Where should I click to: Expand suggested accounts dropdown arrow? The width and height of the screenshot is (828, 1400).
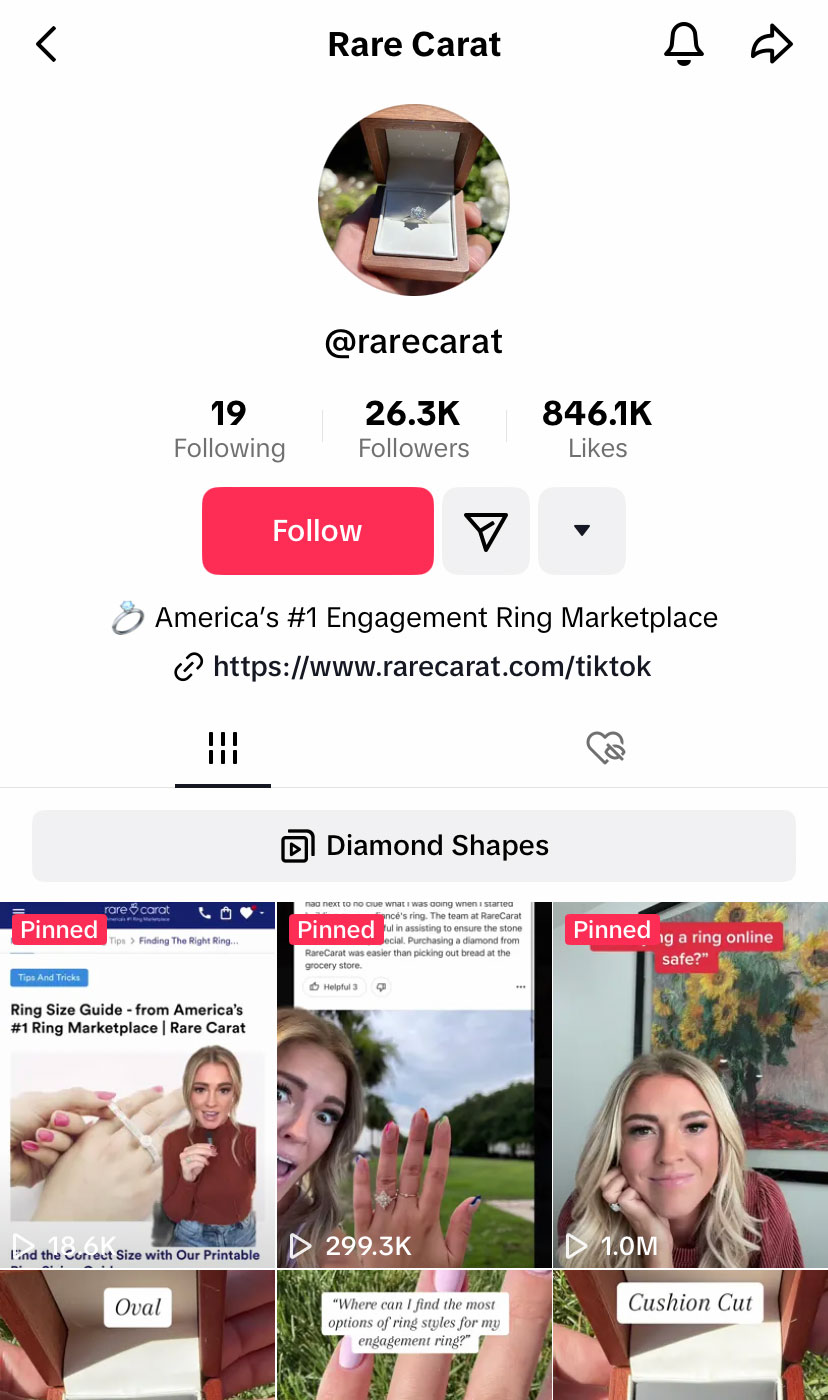pos(582,531)
